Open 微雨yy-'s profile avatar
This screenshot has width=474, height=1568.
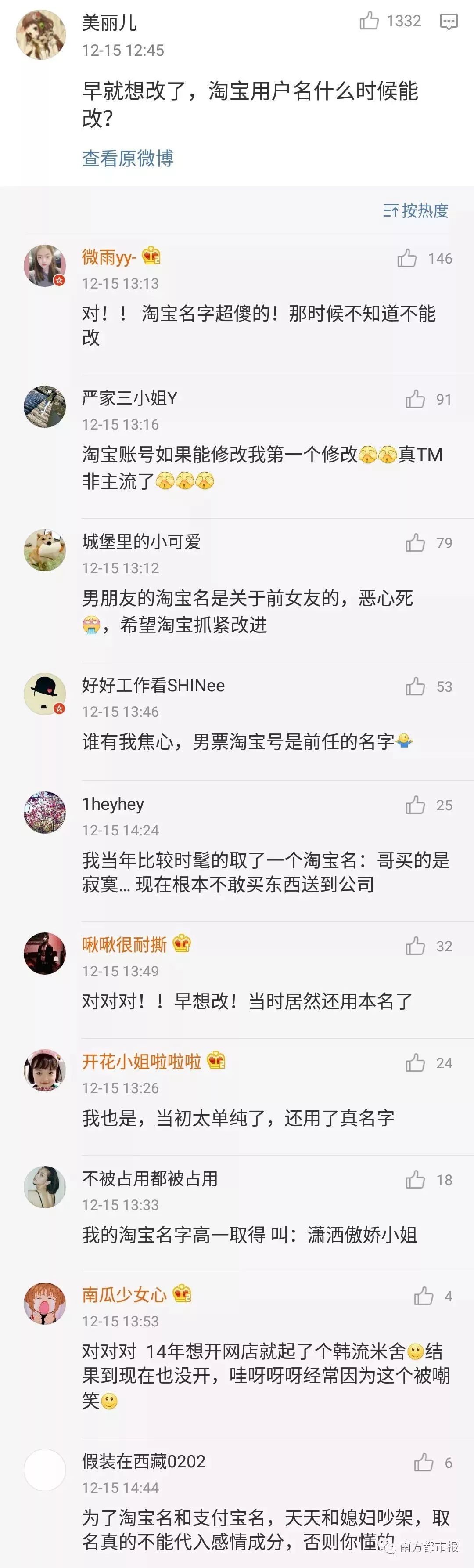pos(44,266)
